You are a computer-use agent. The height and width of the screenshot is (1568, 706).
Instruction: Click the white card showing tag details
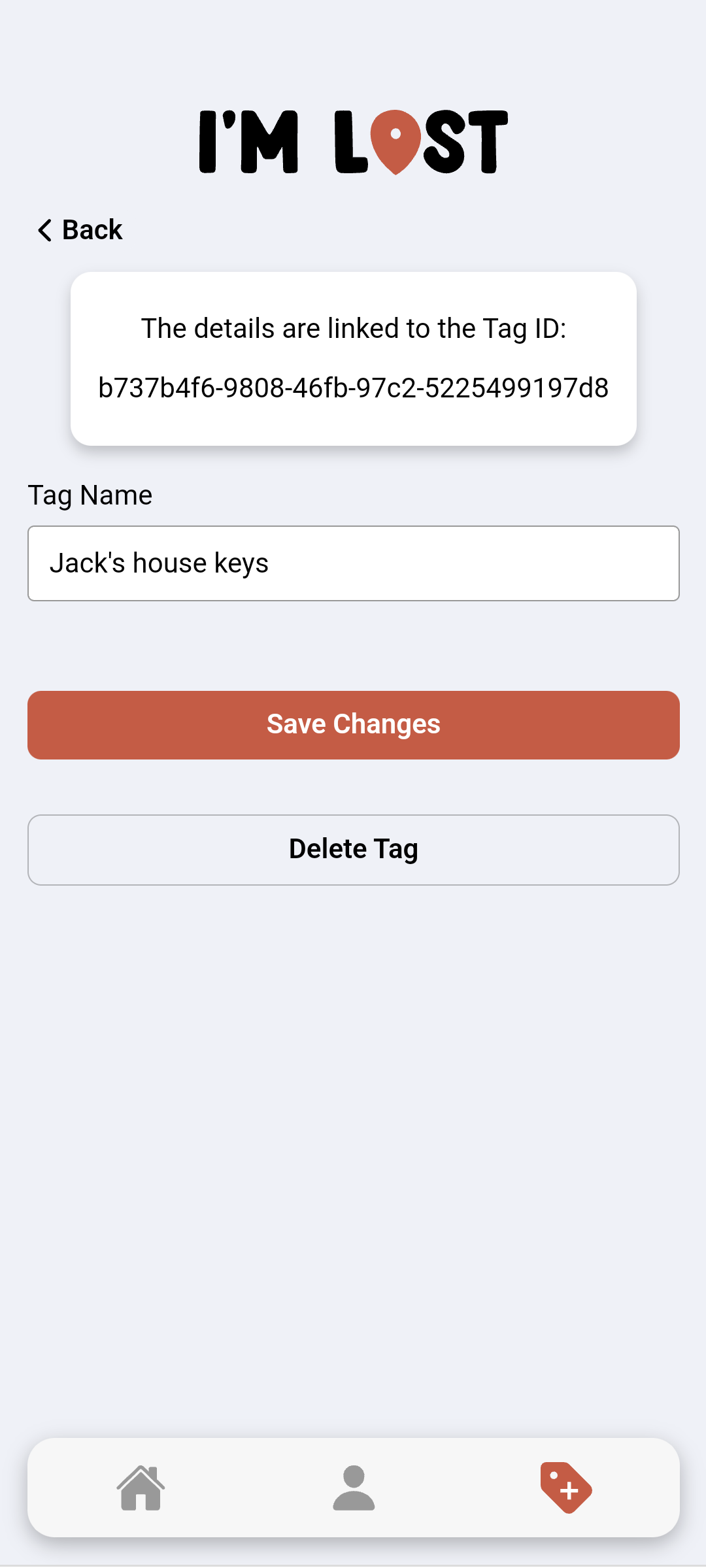(x=353, y=358)
